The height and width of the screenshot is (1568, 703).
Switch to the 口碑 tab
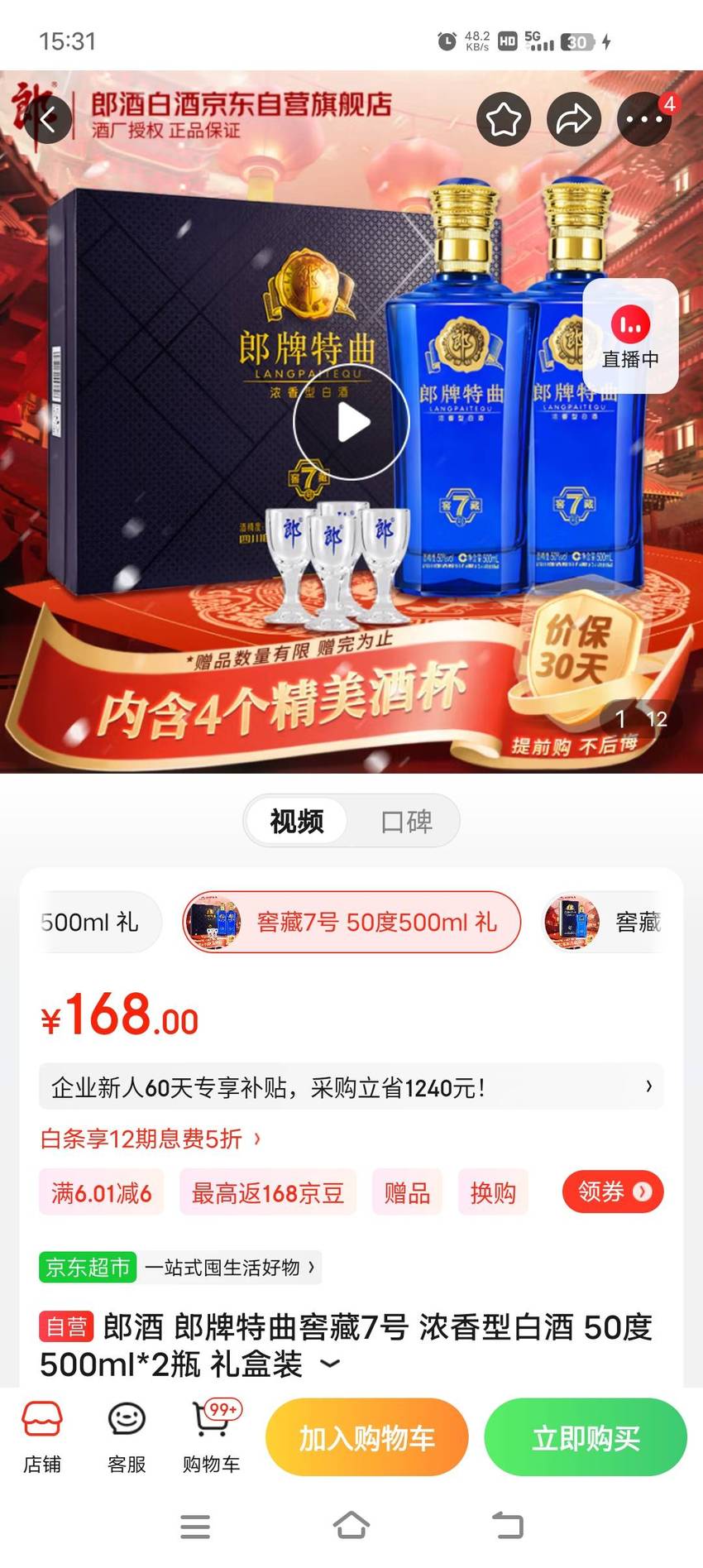[406, 821]
